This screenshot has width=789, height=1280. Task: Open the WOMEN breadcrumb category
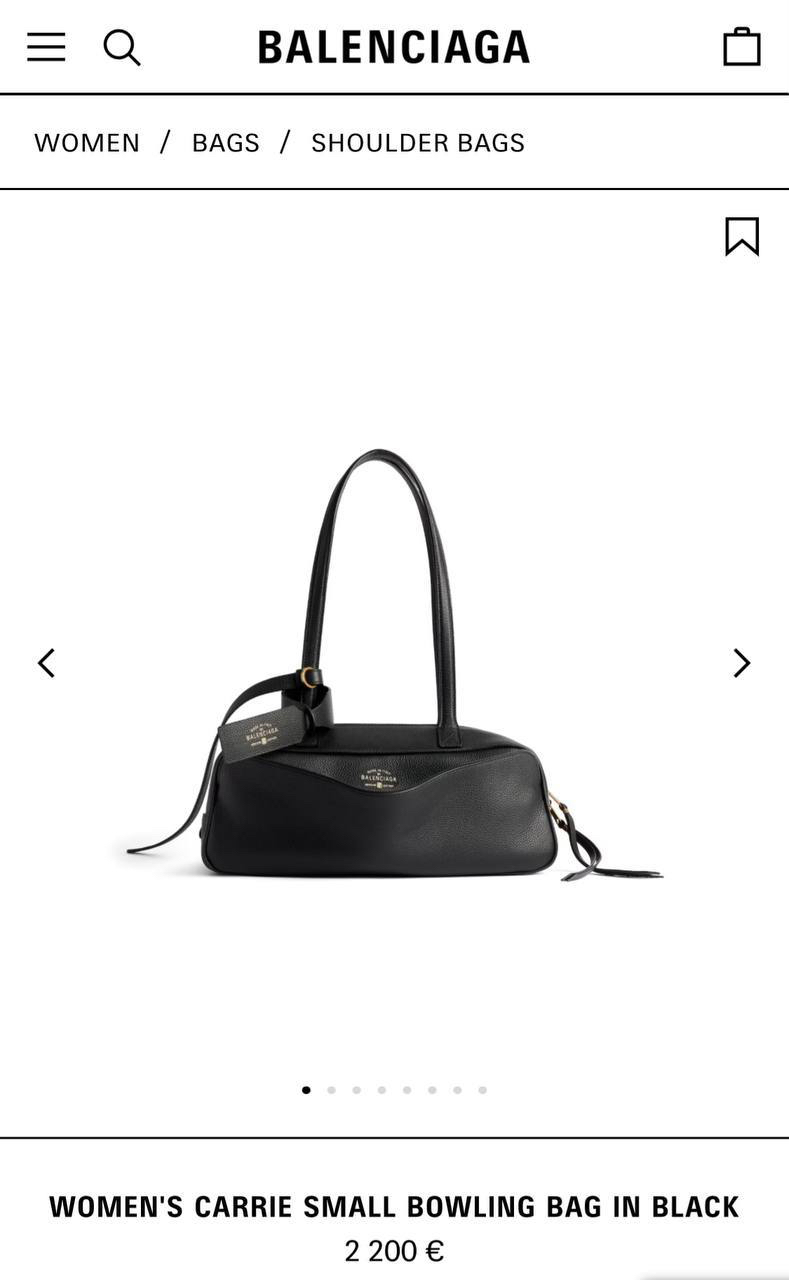pyautogui.click(x=86, y=143)
